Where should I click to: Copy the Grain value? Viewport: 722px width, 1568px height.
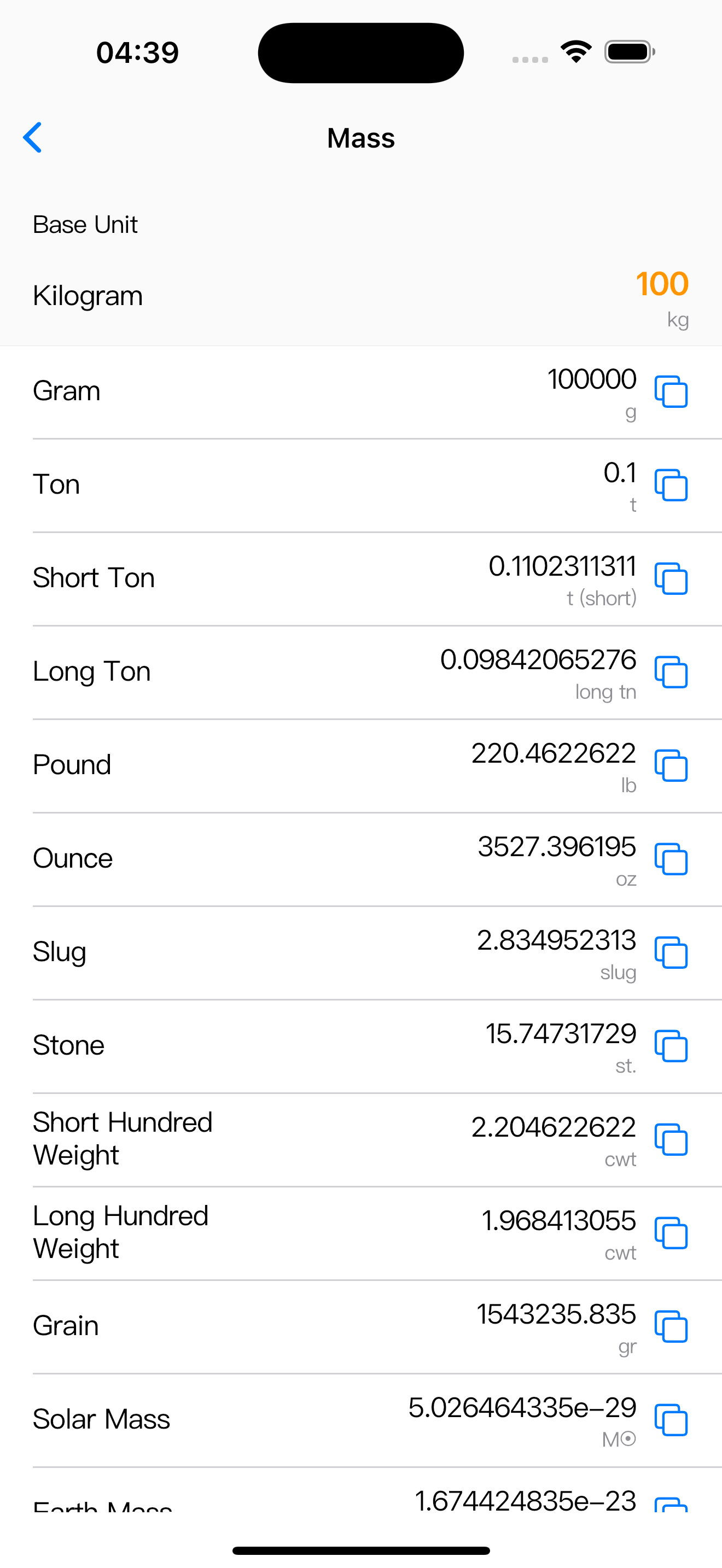[671, 1326]
